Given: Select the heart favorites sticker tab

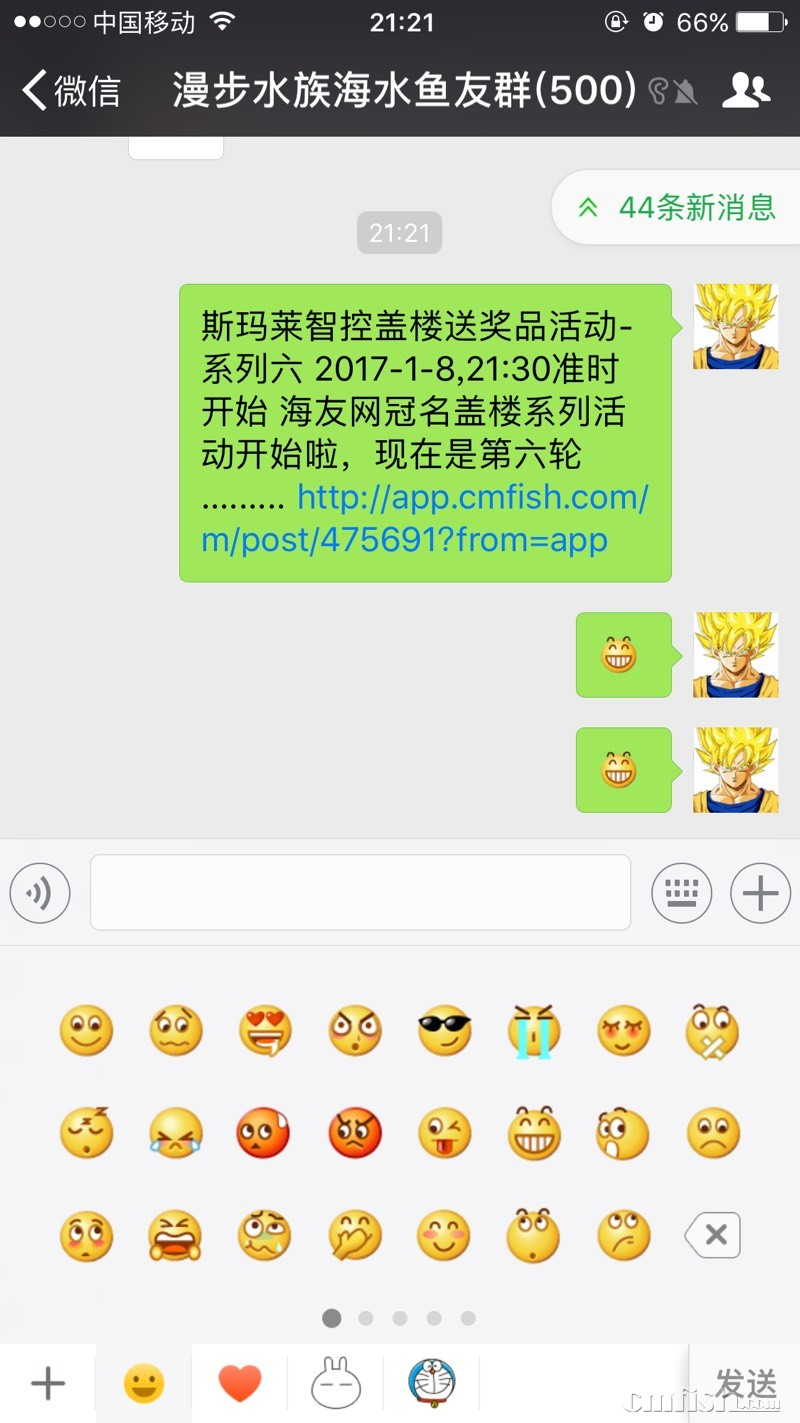Looking at the screenshot, I should [239, 1384].
